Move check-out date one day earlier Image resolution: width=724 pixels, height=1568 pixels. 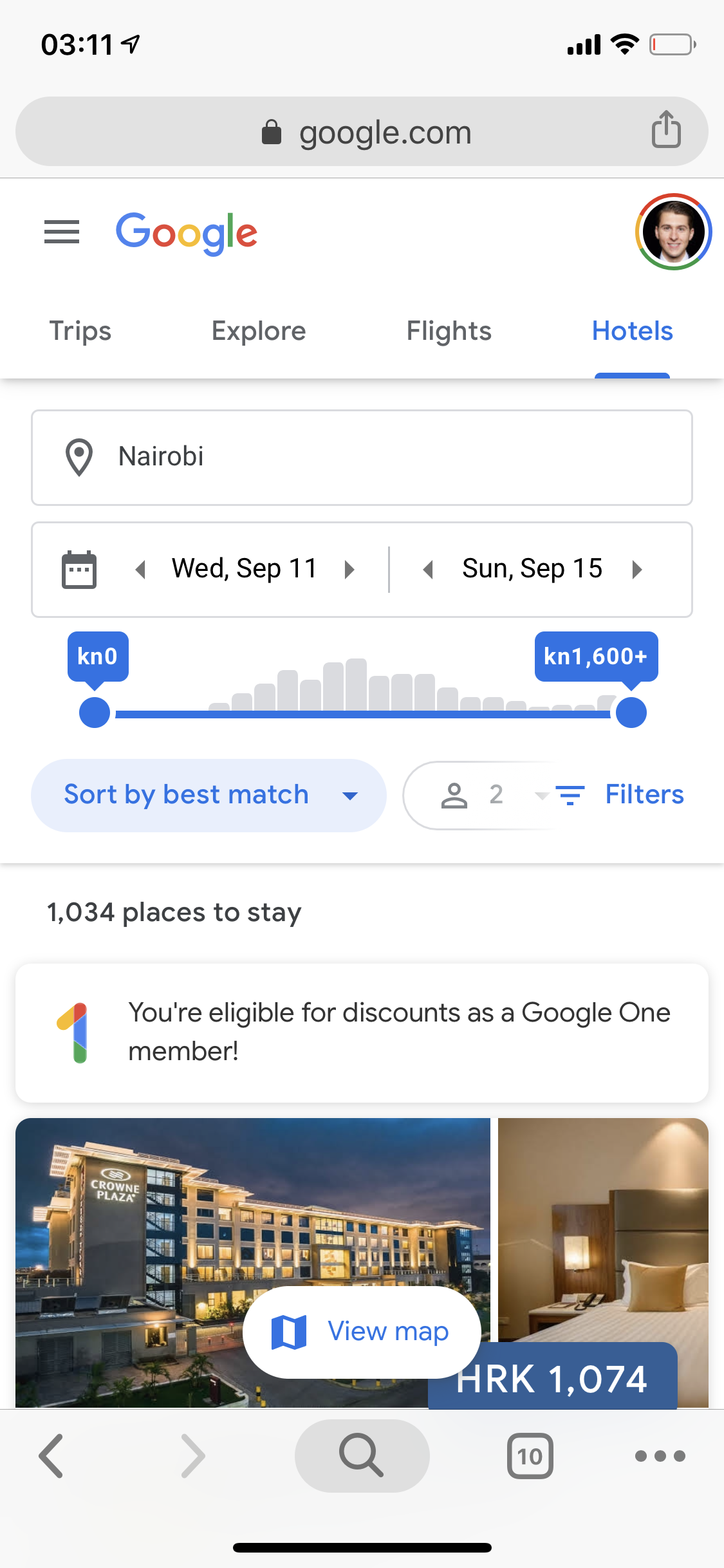(428, 569)
